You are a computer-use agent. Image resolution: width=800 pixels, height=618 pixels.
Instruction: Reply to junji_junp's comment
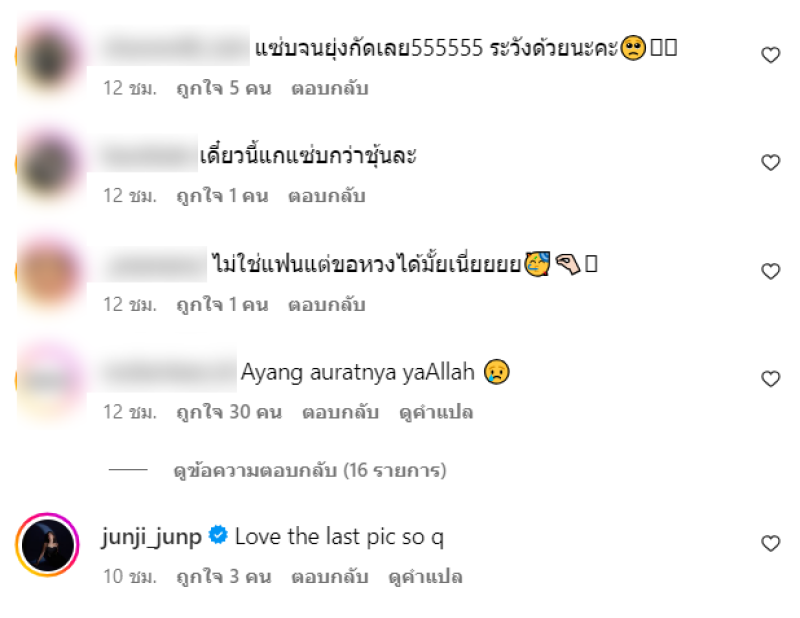(x=330, y=577)
